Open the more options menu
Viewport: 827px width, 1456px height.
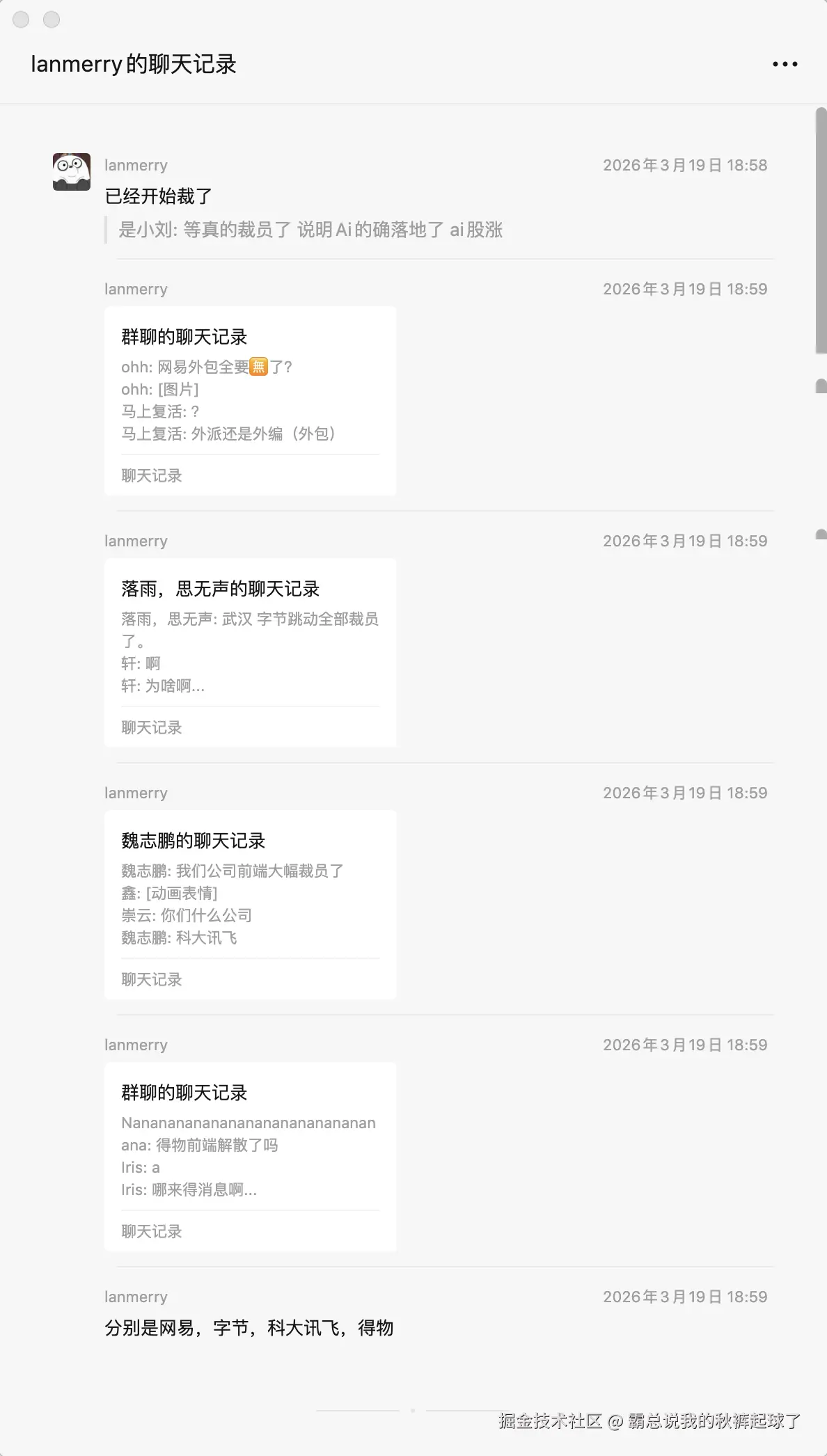point(784,63)
